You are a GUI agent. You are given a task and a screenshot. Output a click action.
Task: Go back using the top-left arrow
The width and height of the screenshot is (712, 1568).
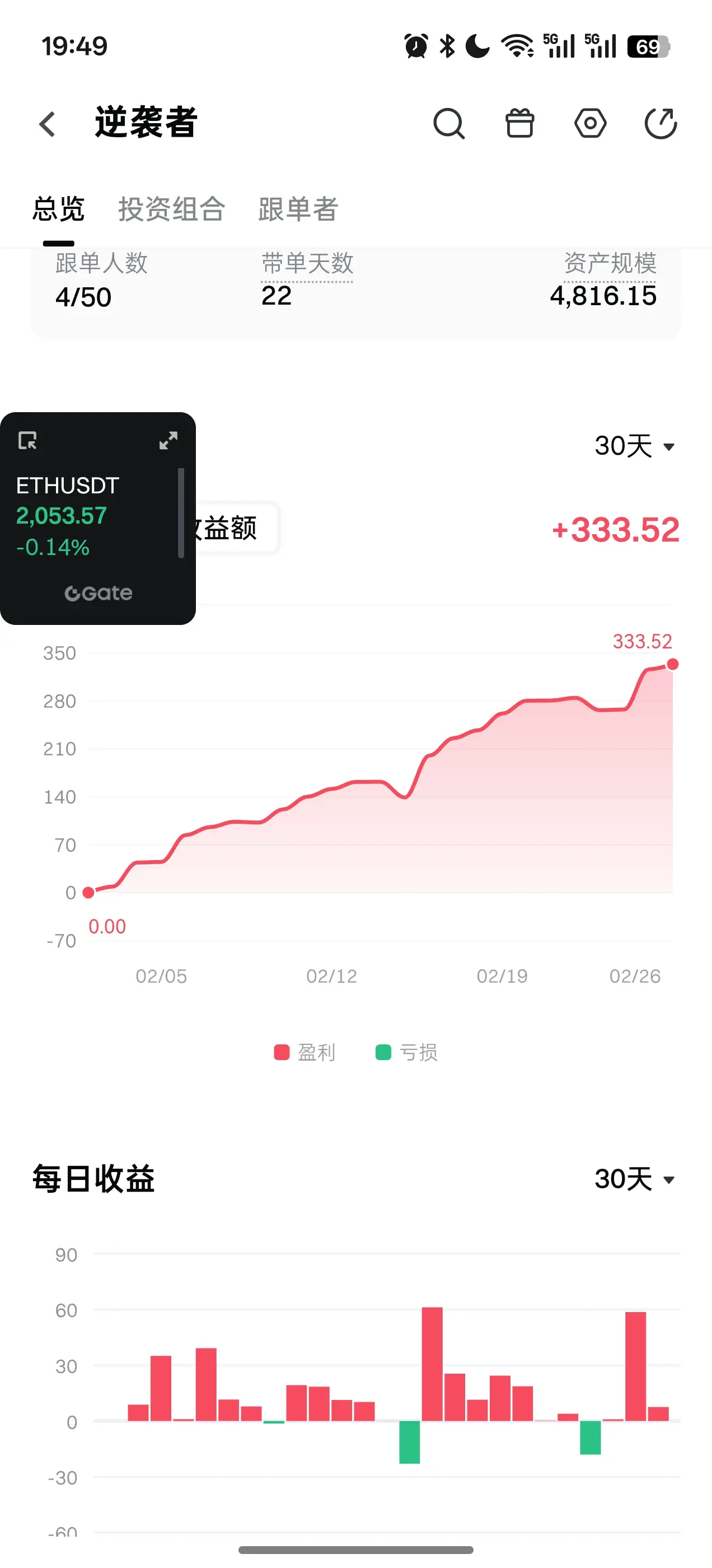(48, 124)
